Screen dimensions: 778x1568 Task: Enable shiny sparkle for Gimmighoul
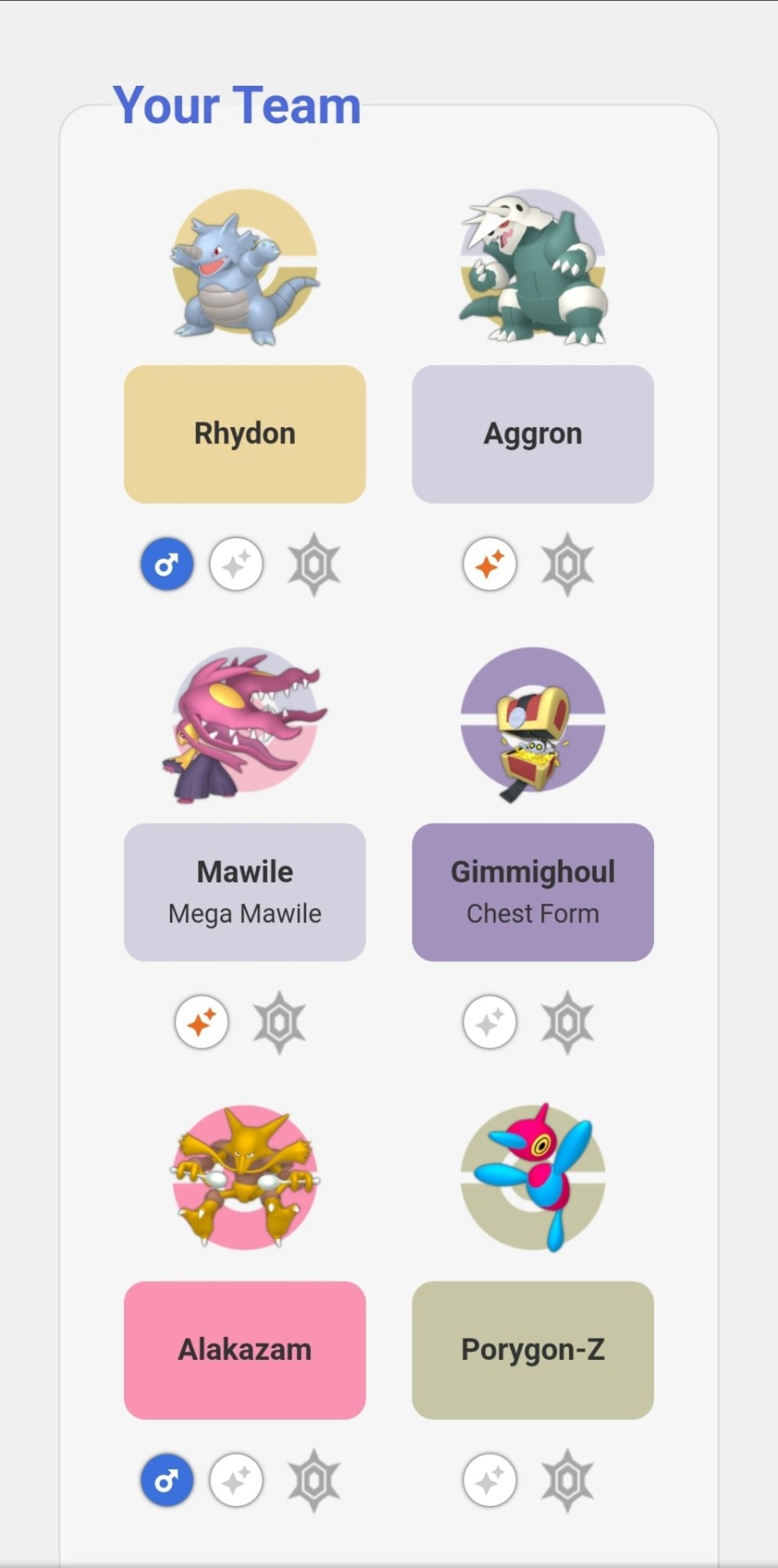click(x=490, y=1022)
